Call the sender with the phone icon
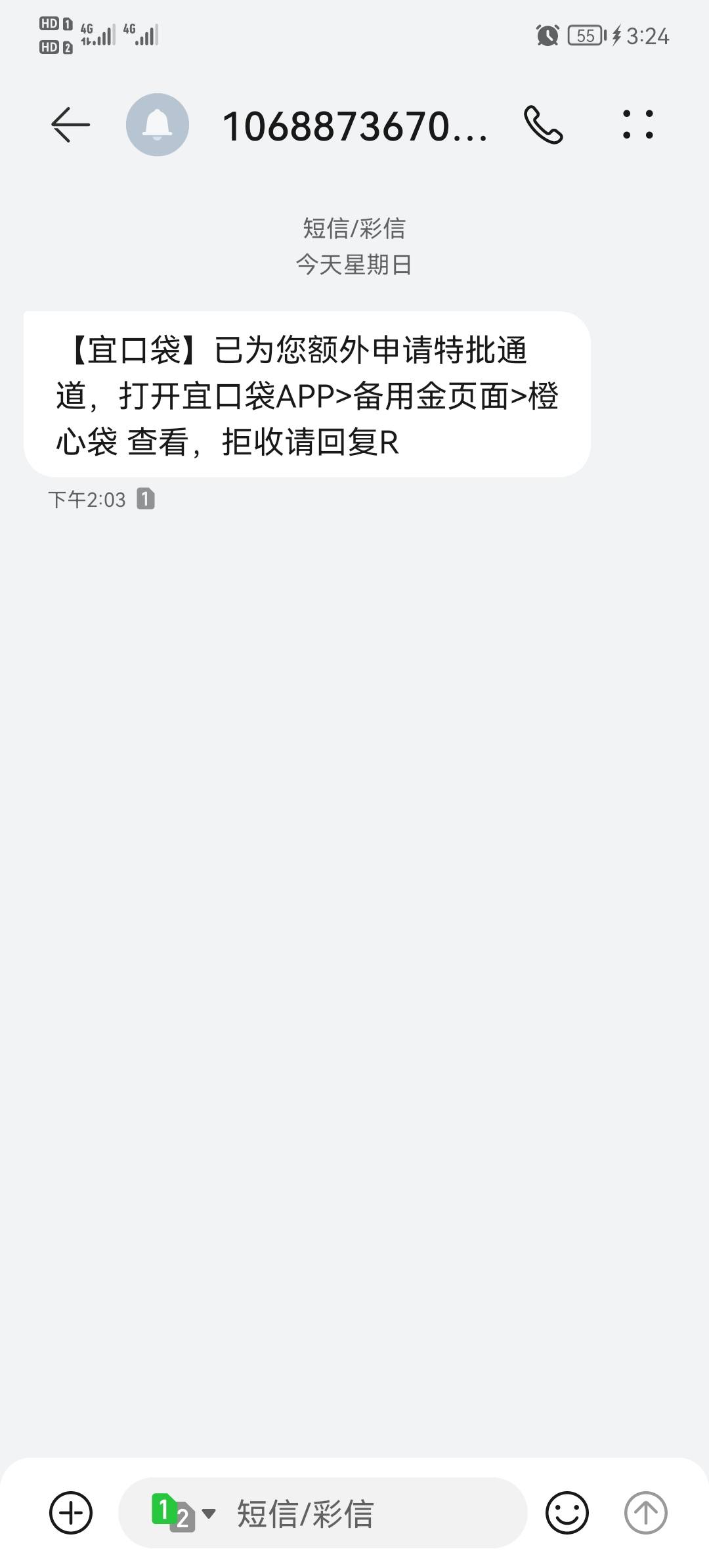The image size is (709, 1568). (x=543, y=125)
